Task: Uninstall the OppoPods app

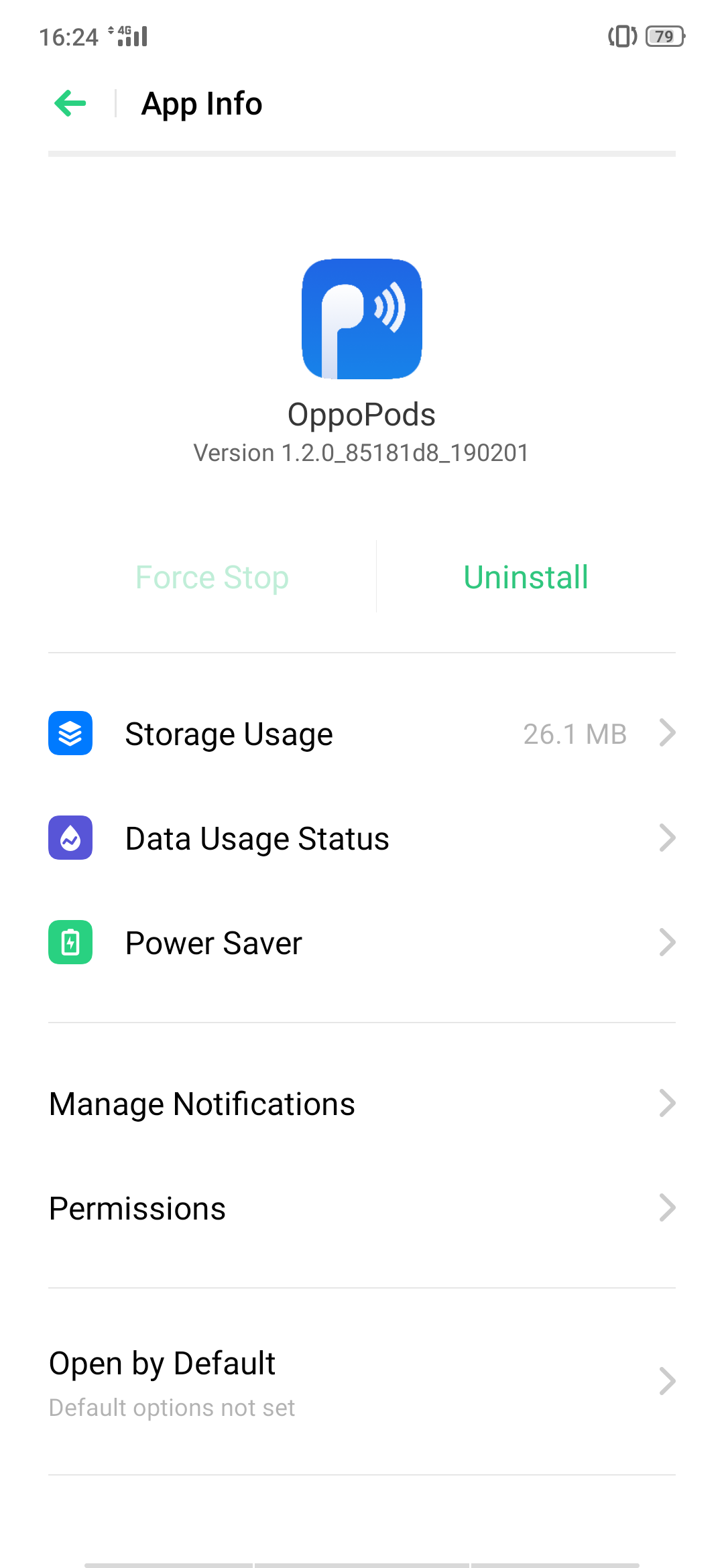Action: tap(526, 577)
